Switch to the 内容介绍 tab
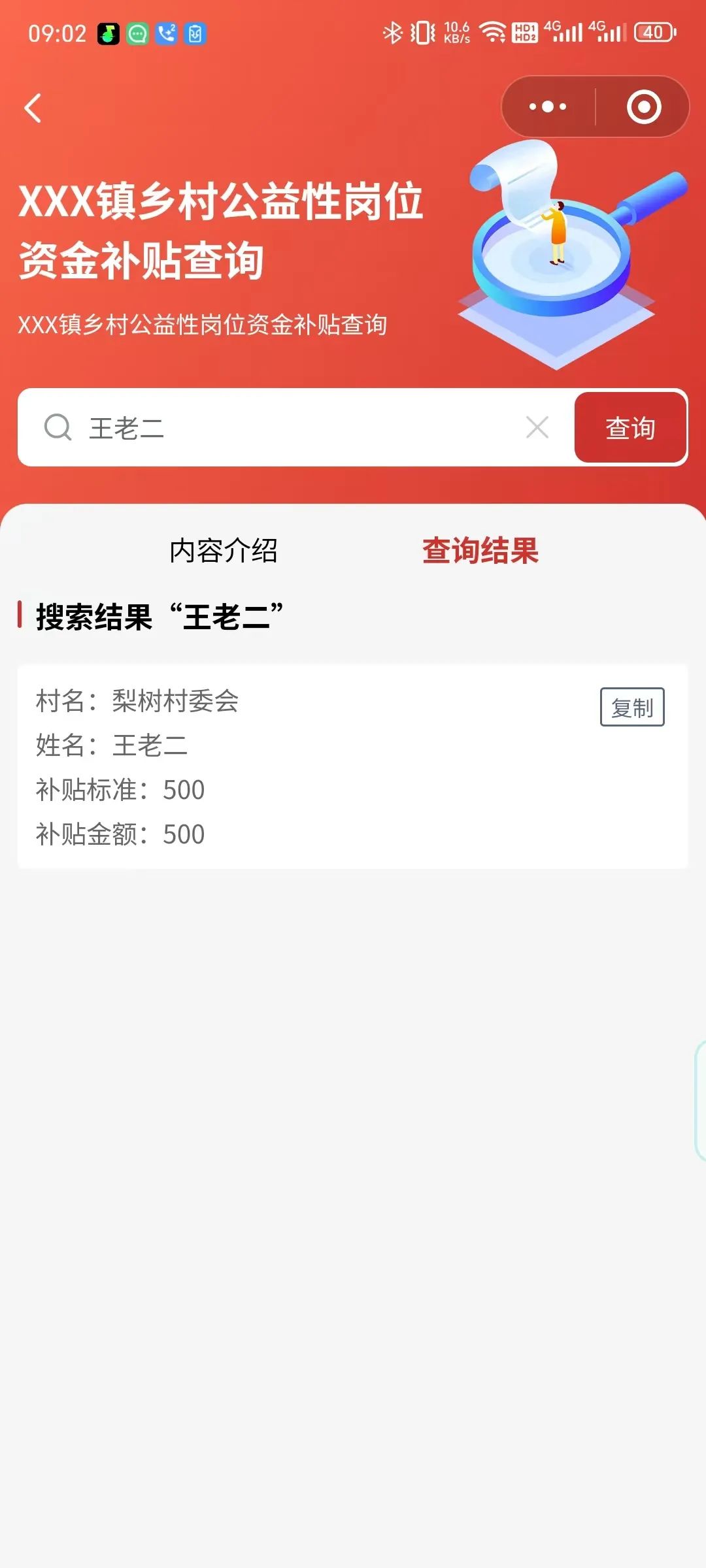Screen dimensions: 706x1568 click(224, 551)
